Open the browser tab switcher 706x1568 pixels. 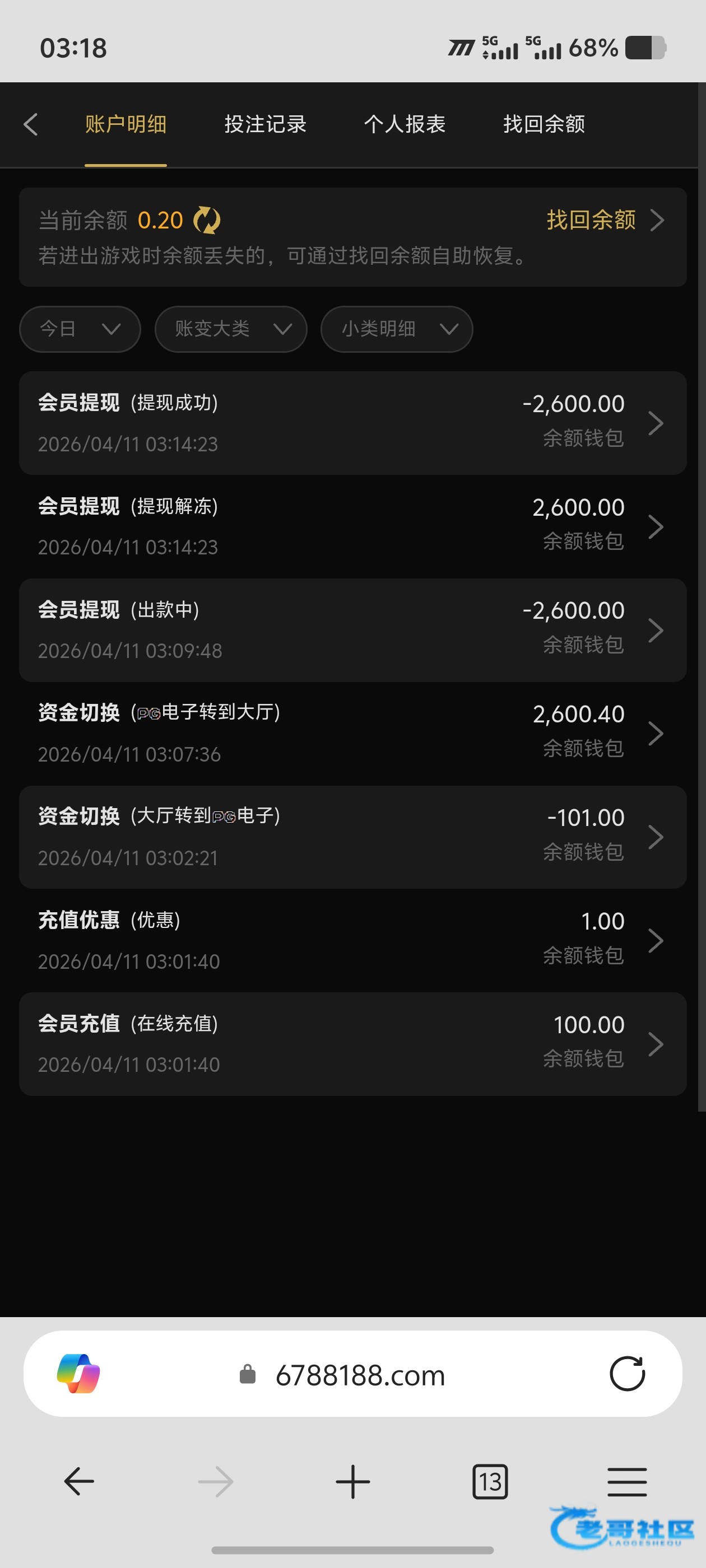click(490, 1481)
